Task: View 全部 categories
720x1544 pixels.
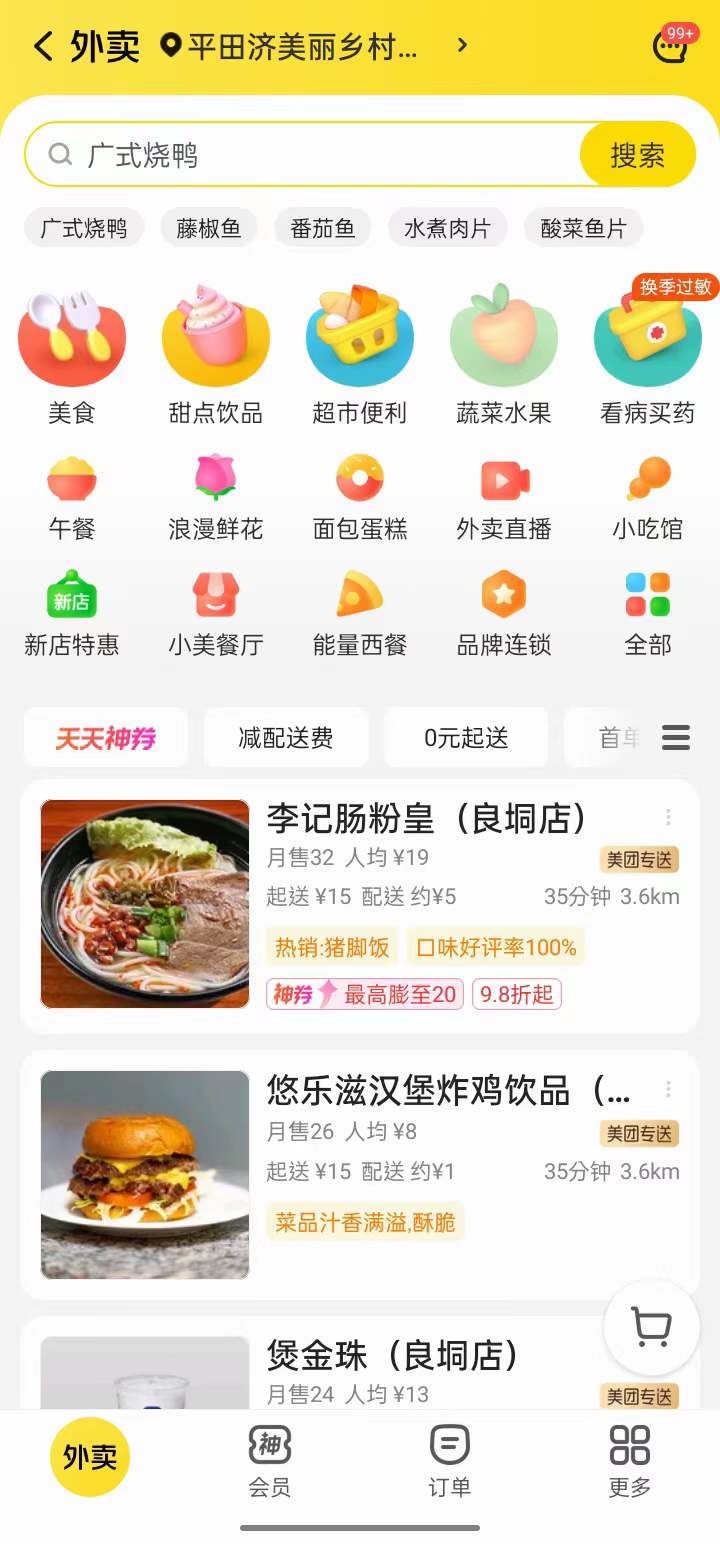Action: tap(647, 612)
